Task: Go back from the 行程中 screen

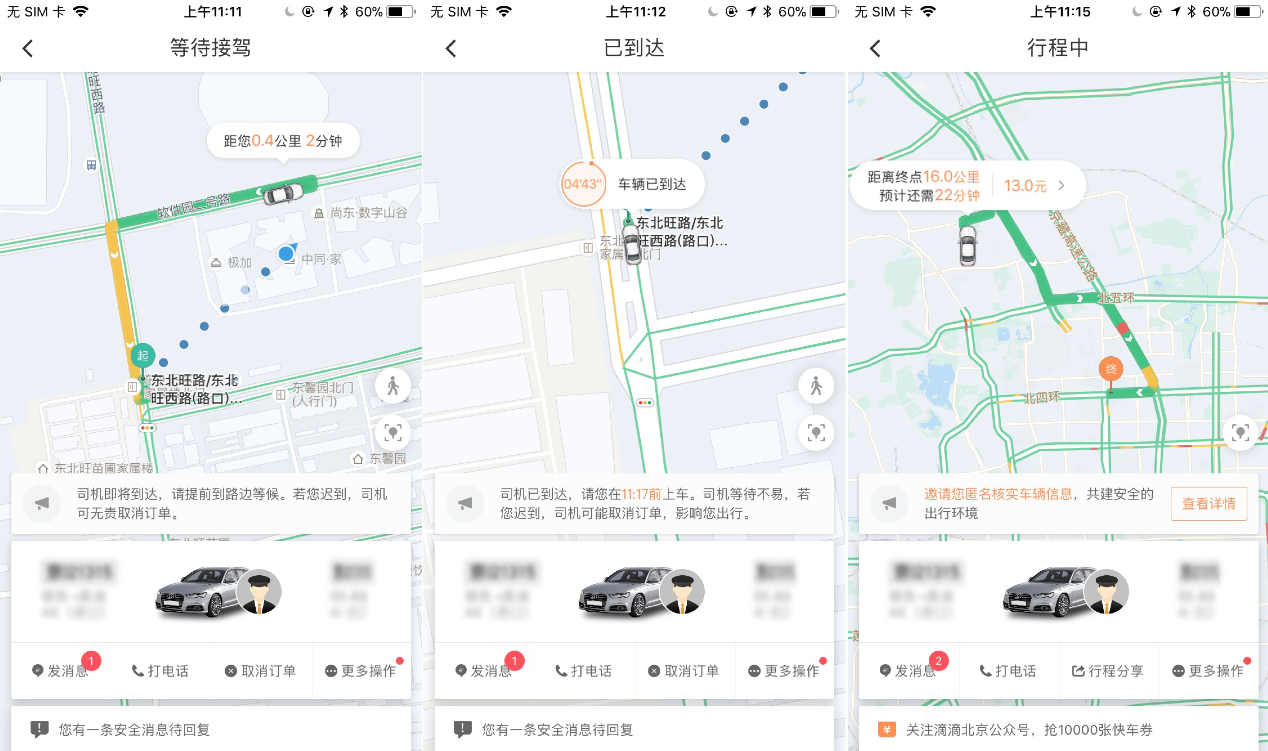Action: [875, 48]
